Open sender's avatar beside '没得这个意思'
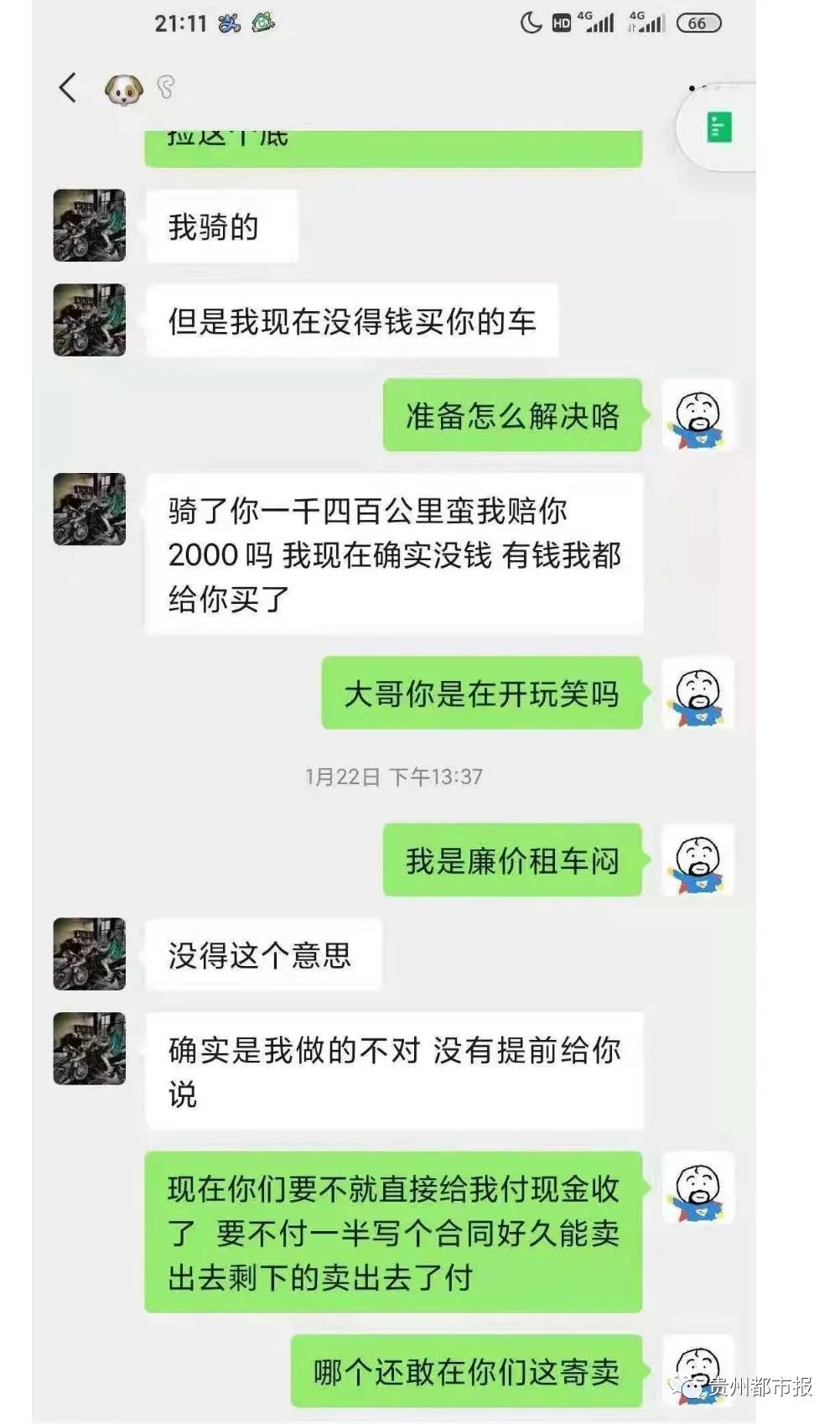 click(x=90, y=954)
